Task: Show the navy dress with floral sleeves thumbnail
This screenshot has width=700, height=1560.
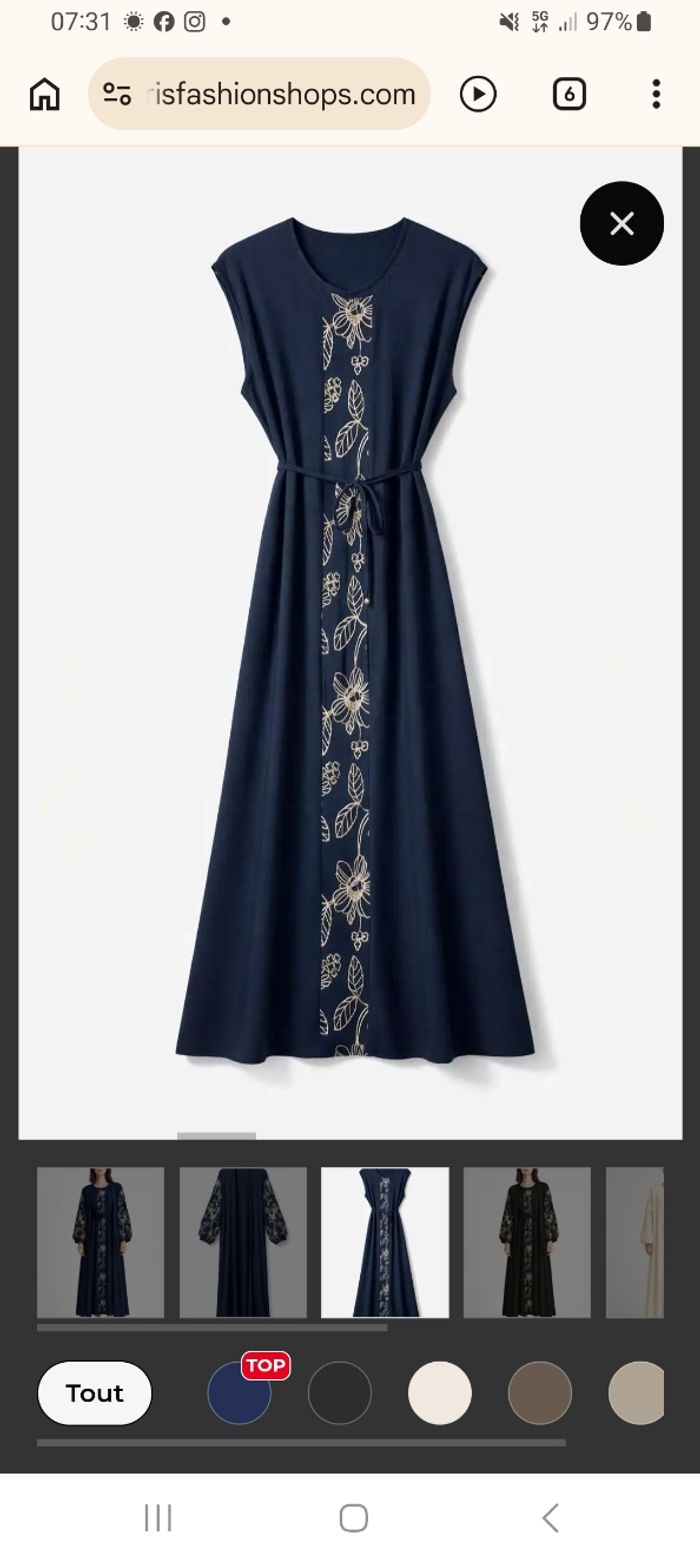Action: (x=243, y=1242)
